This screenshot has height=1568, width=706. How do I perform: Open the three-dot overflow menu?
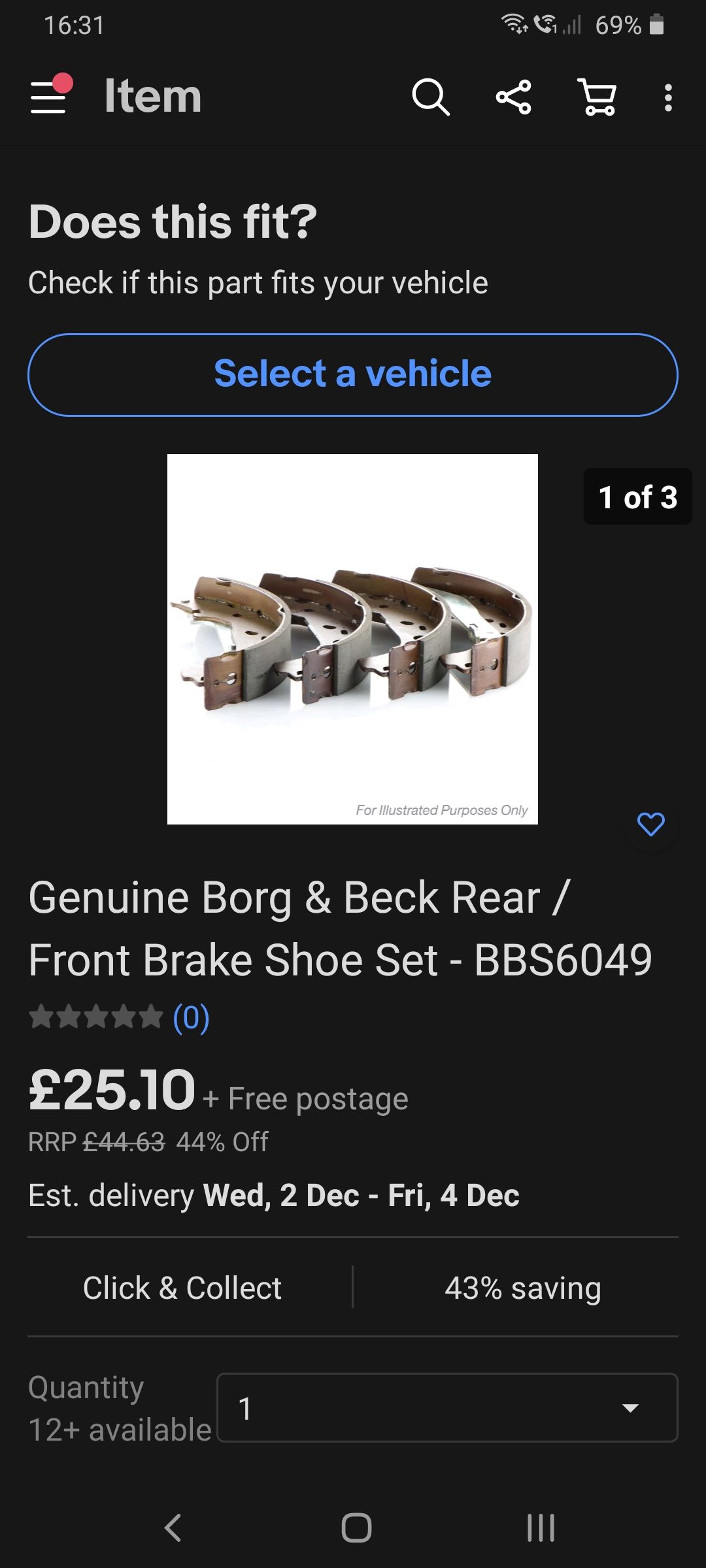pyautogui.click(x=667, y=97)
